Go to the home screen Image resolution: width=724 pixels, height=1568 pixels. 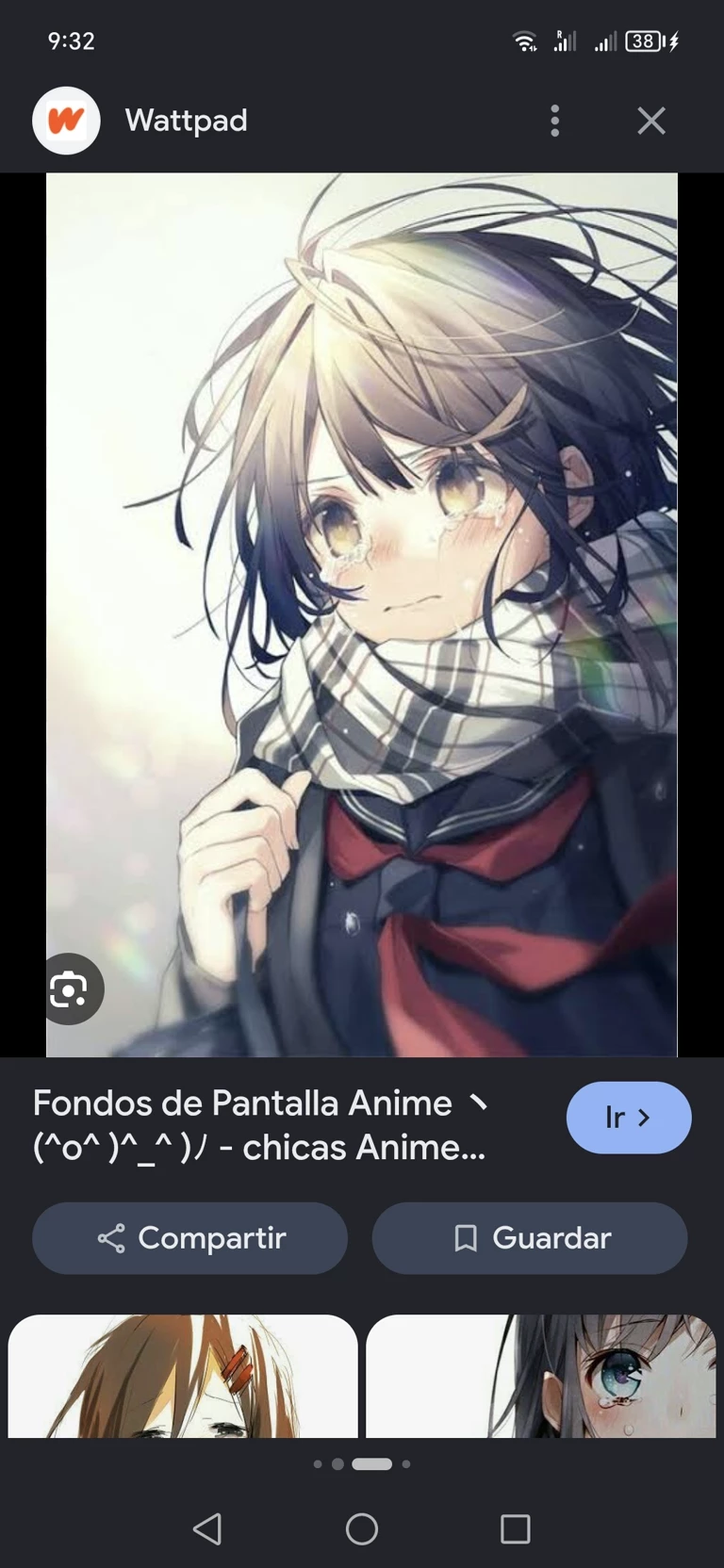coord(362,1528)
